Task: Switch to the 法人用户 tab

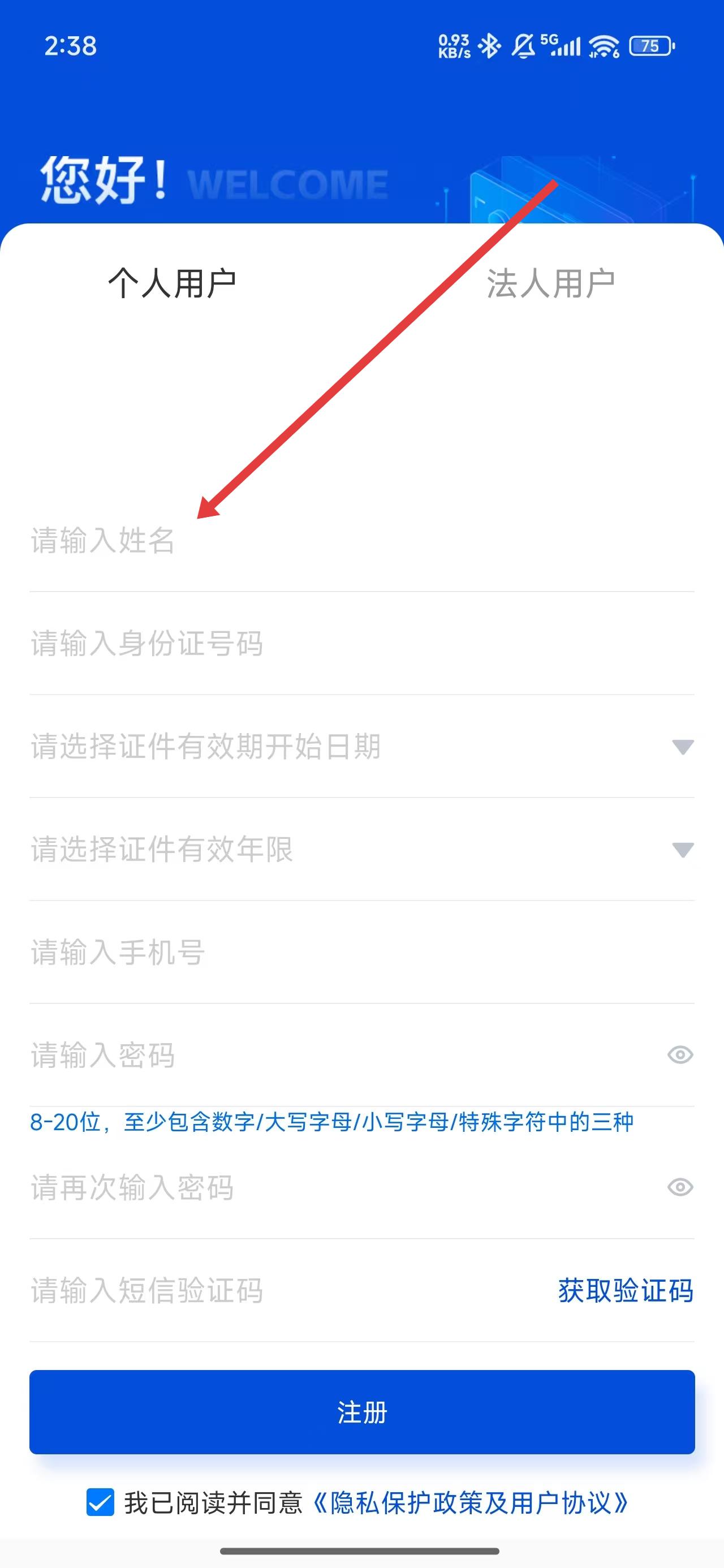Action: coord(550,283)
